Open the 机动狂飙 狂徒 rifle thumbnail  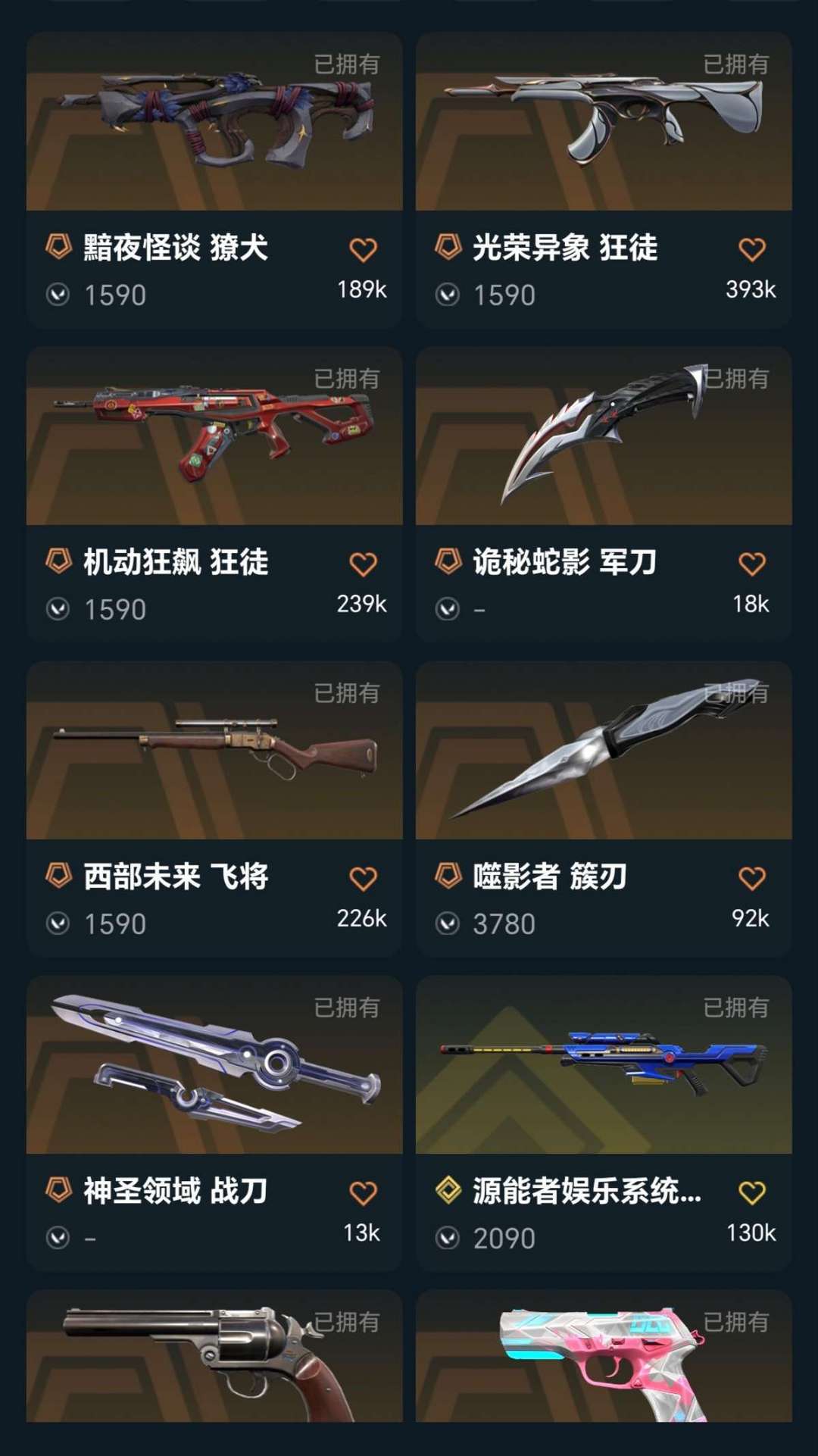point(211,439)
